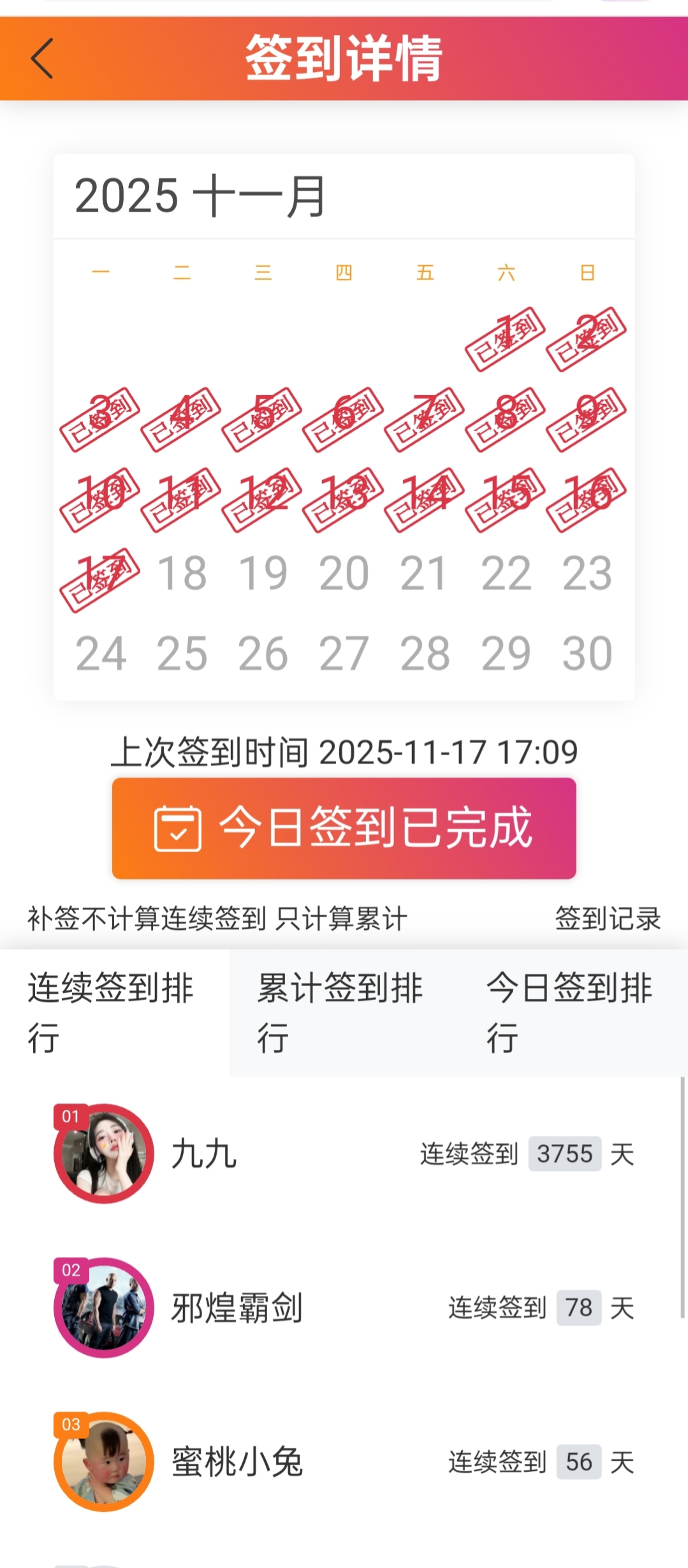Viewport: 688px width, 1568px height.
Task: Select day 24 on the calendar
Action: [101, 653]
